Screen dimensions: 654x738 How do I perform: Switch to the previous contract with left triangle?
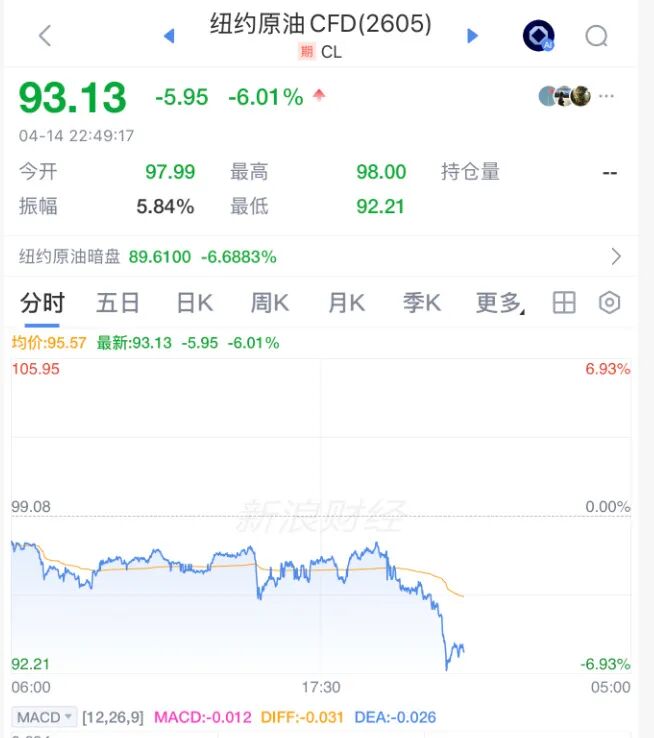[x=169, y=36]
